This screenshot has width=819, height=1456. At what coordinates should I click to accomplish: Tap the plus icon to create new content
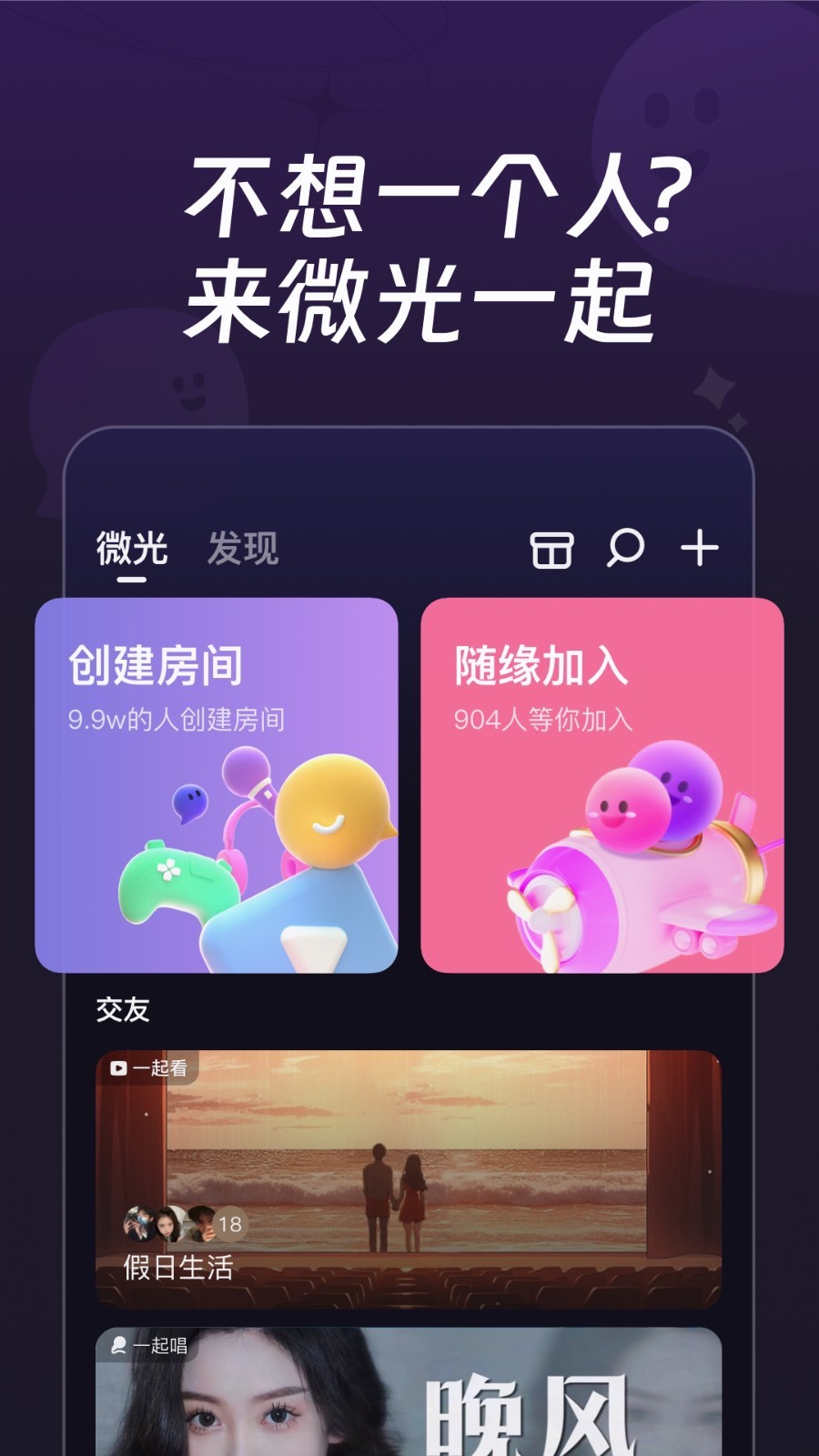[699, 547]
